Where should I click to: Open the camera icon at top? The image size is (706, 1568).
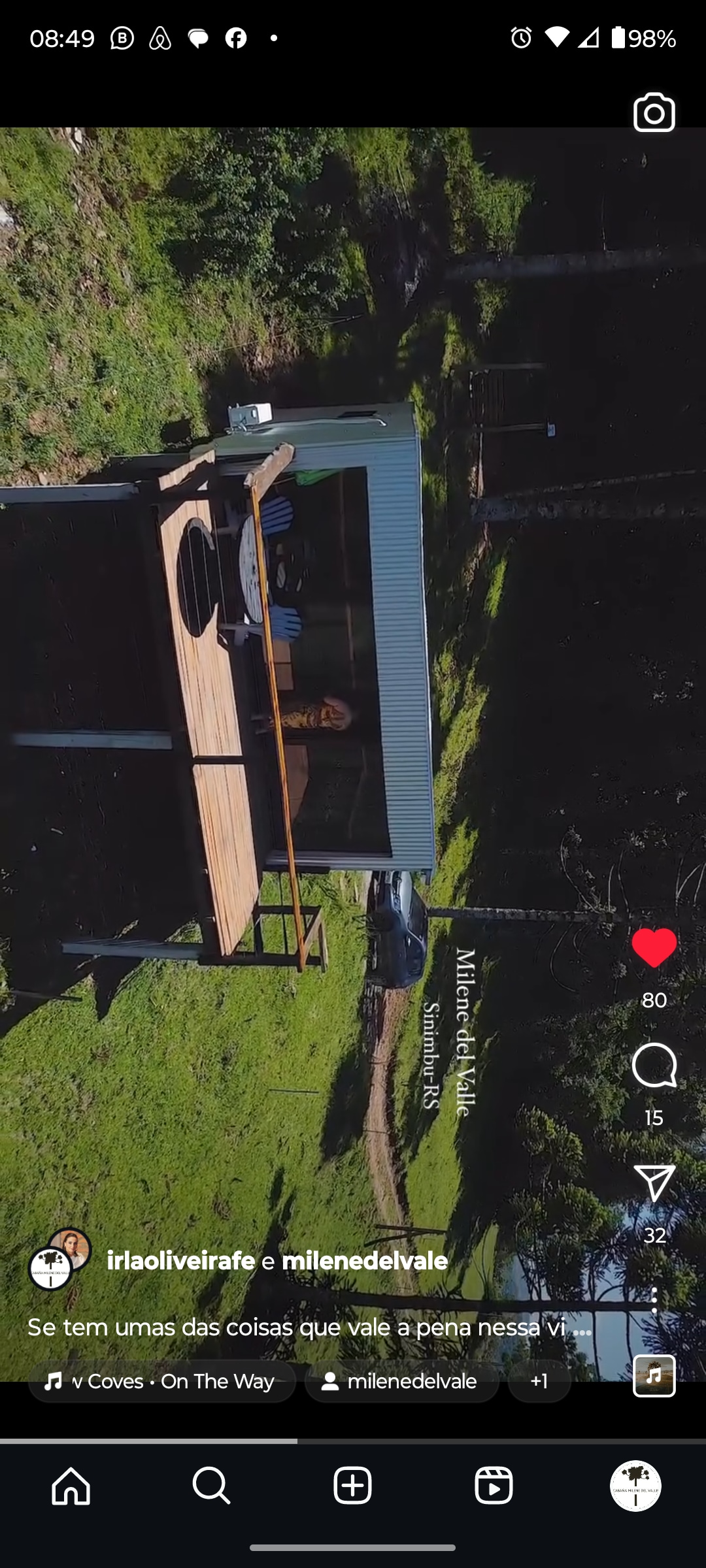654,112
